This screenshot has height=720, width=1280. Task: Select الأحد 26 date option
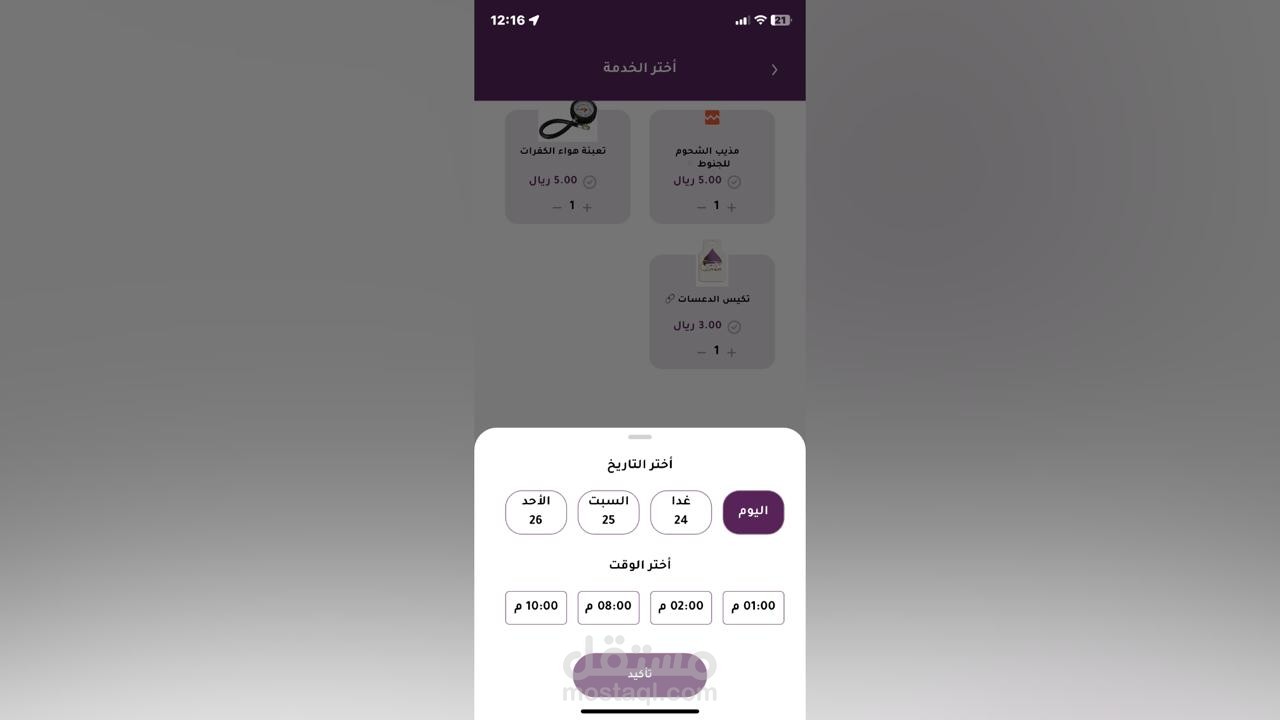[x=536, y=512]
